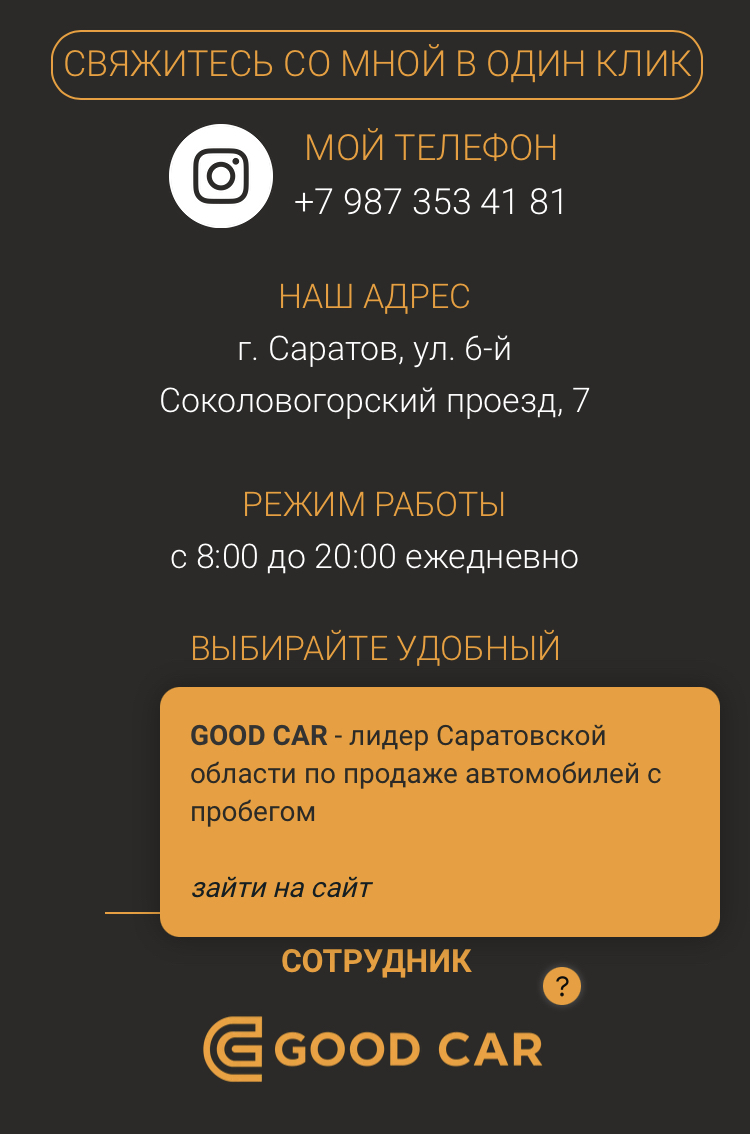Call the phone number +7 987 353 41 81

click(430, 202)
